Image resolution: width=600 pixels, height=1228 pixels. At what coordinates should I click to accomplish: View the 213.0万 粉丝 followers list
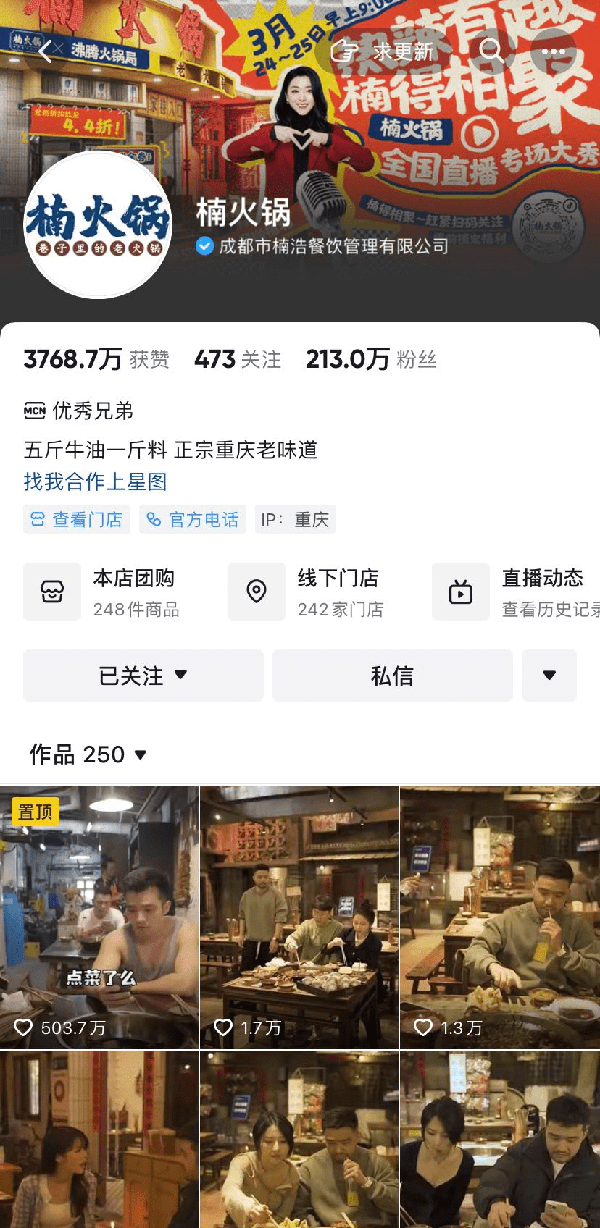click(371, 360)
